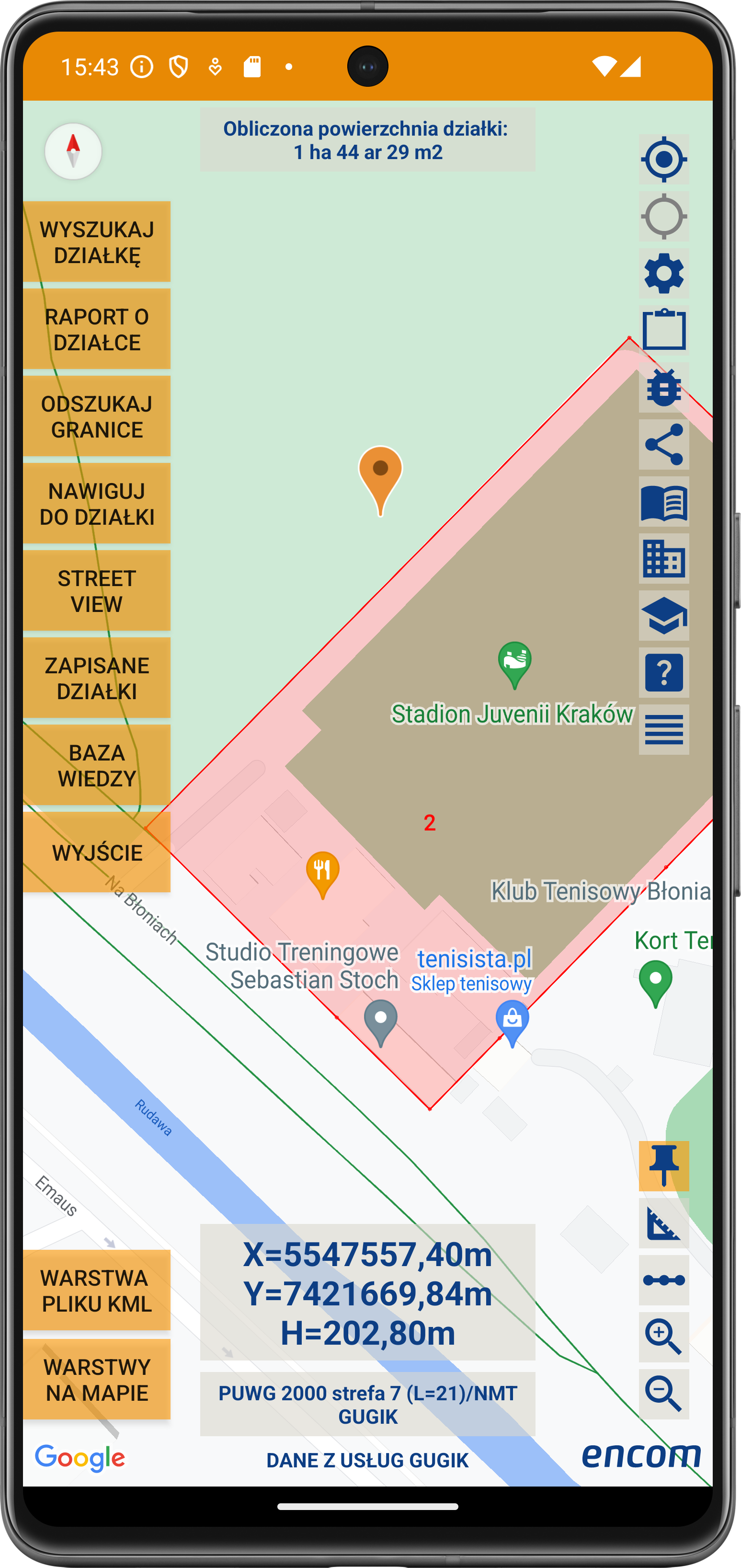
Task: Start NAWIGUJ DO DZIAŁKI navigation
Action: (96, 503)
